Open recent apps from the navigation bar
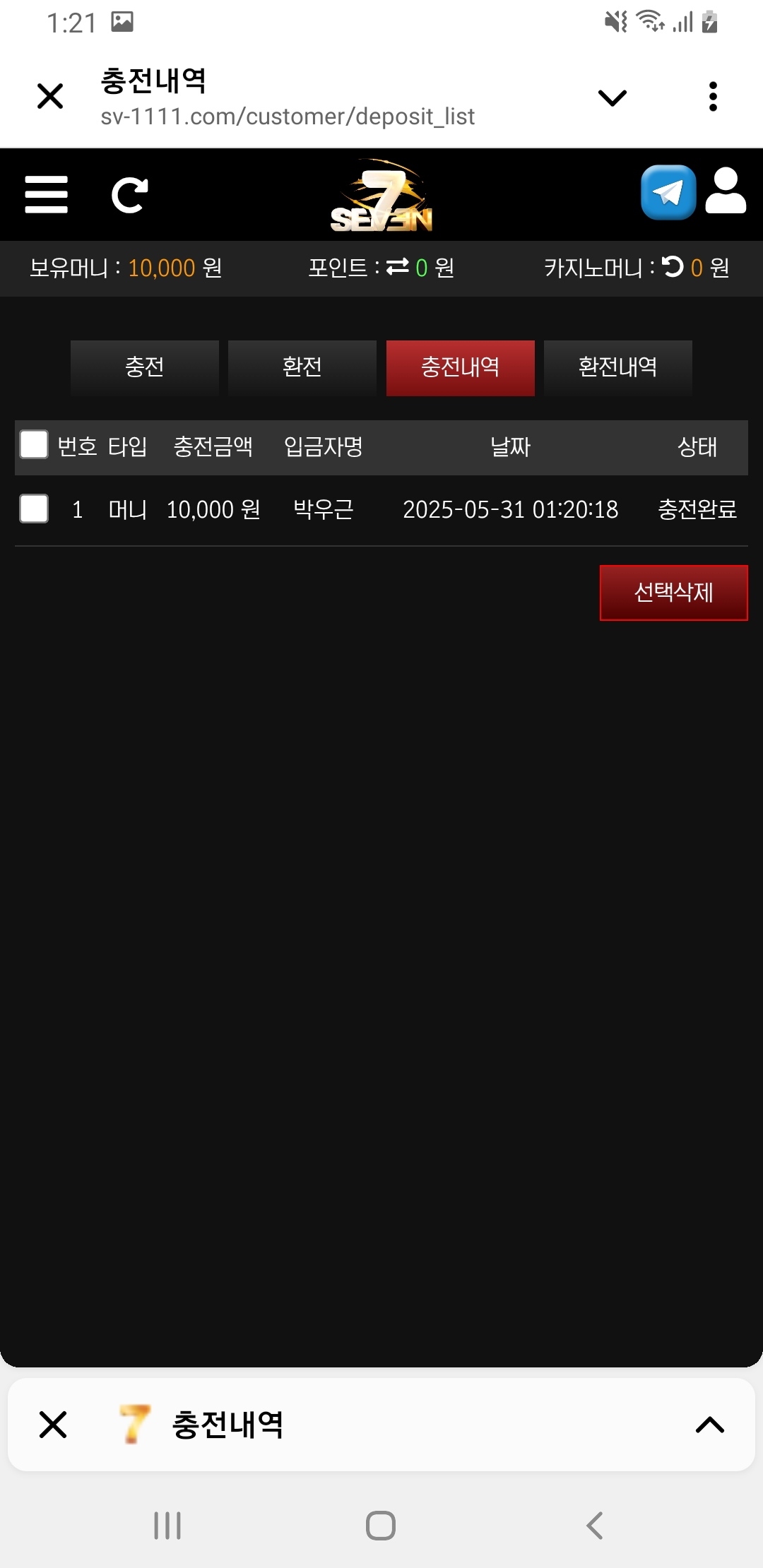This screenshot has width=763, height=1568. 167,1526
